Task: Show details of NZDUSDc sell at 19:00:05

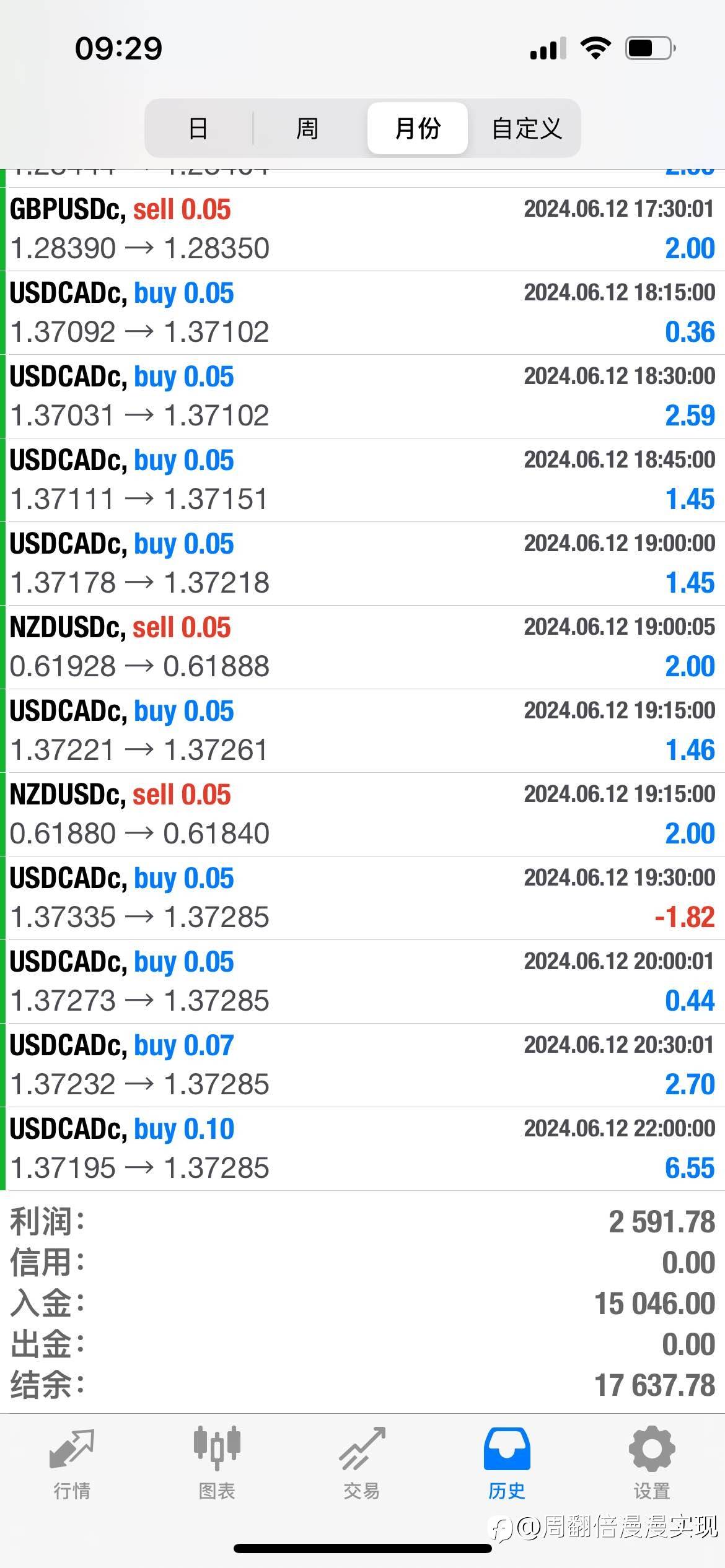Action: (x=362, y=647)
